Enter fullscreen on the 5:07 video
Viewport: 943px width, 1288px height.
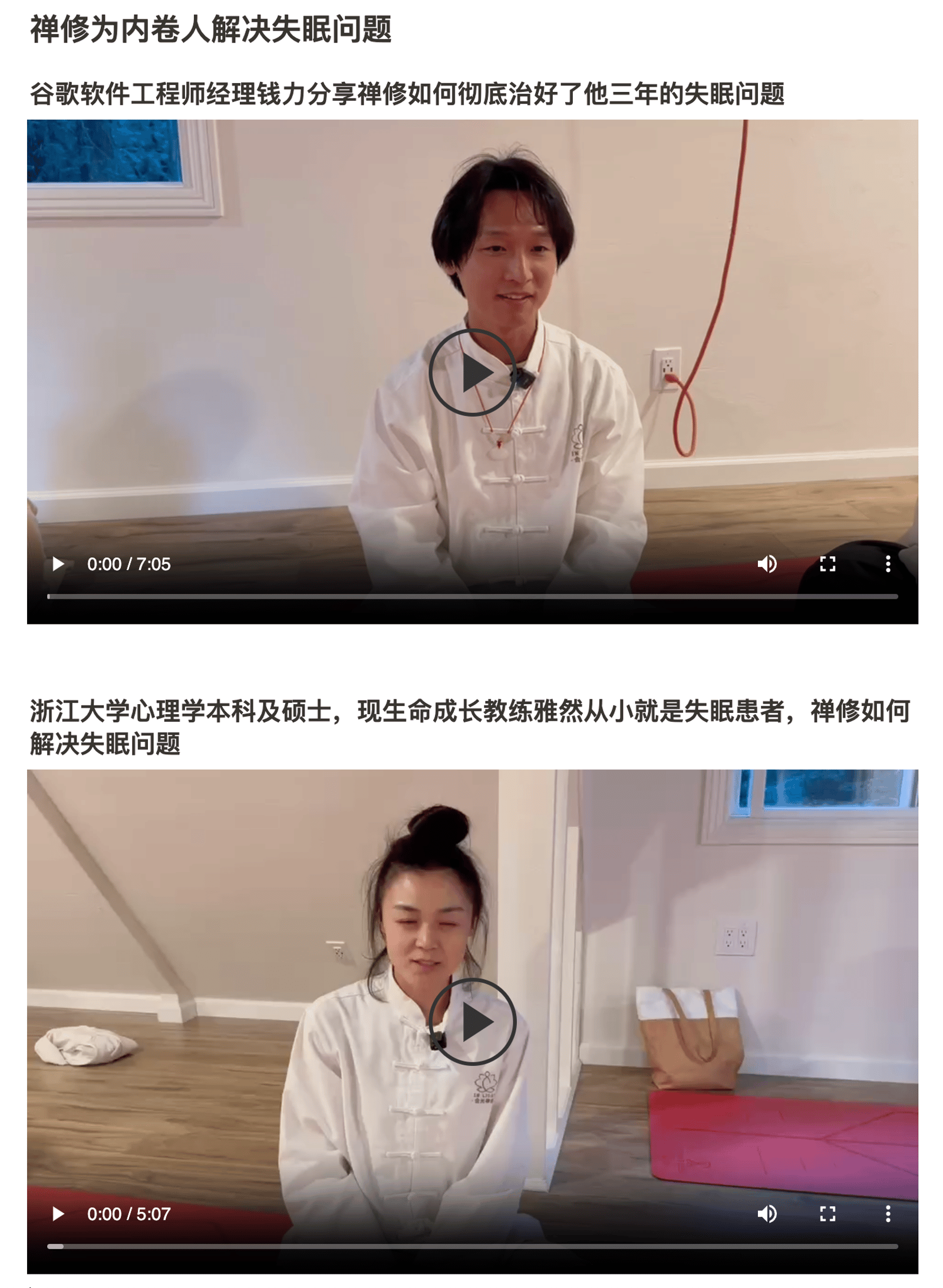click(827, 1214)
